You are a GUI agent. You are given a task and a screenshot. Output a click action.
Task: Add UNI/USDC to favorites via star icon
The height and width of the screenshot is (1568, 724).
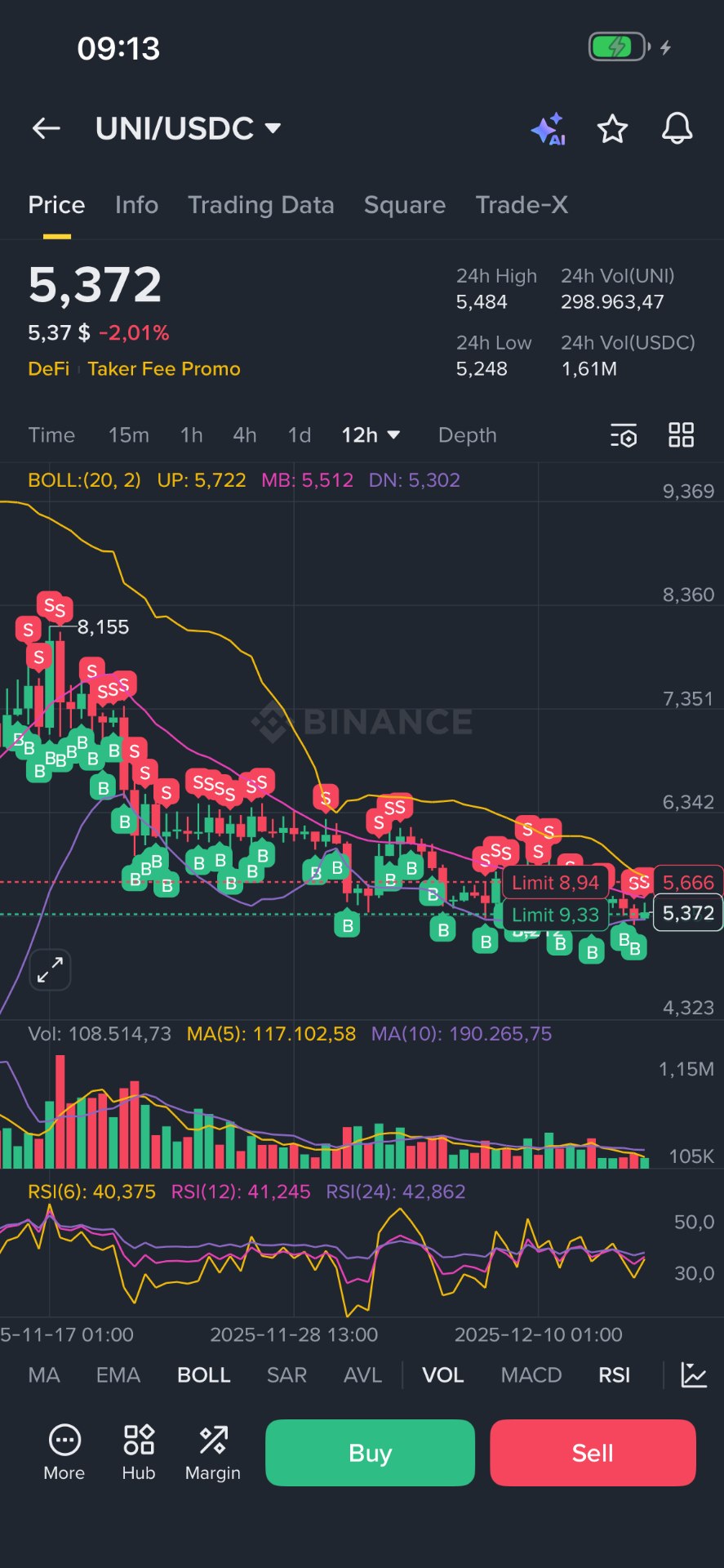pos(612,128)
